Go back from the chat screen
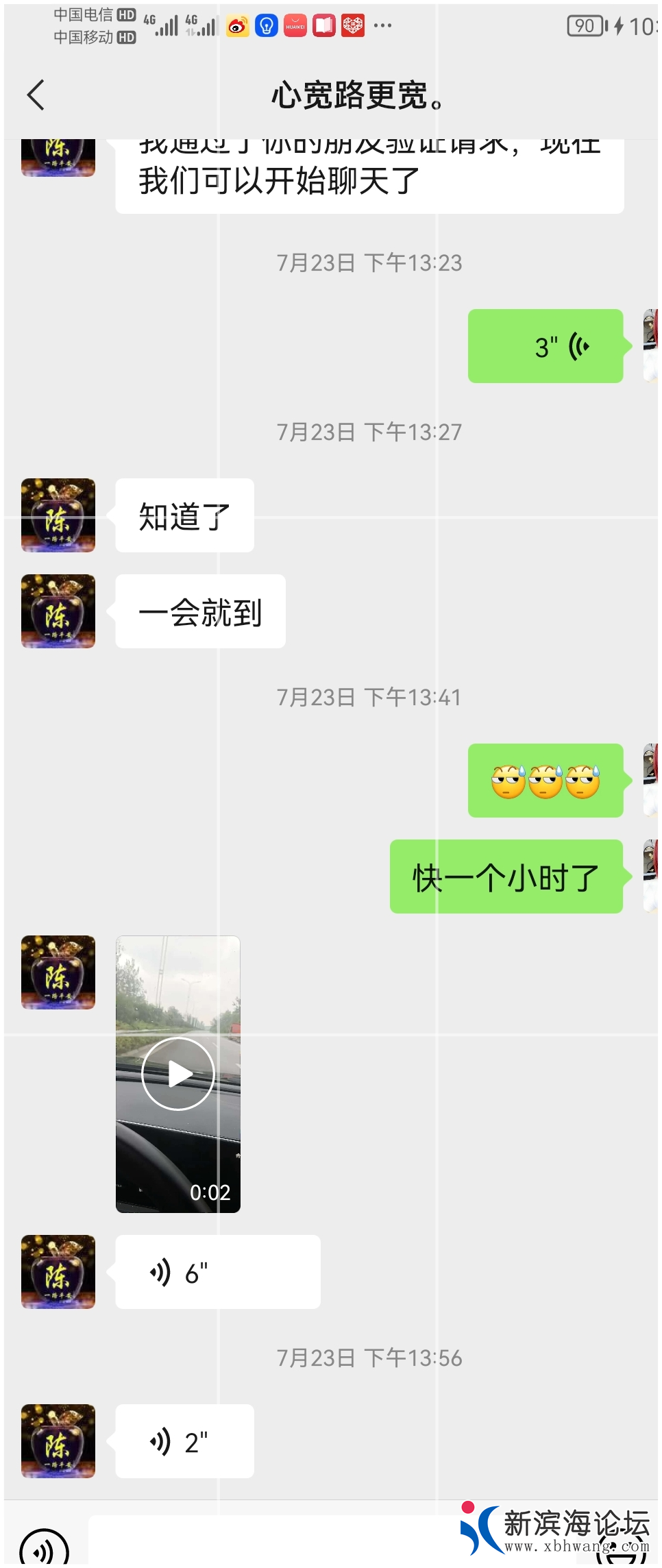662x1568 pixels. click(x=36, y=95)
